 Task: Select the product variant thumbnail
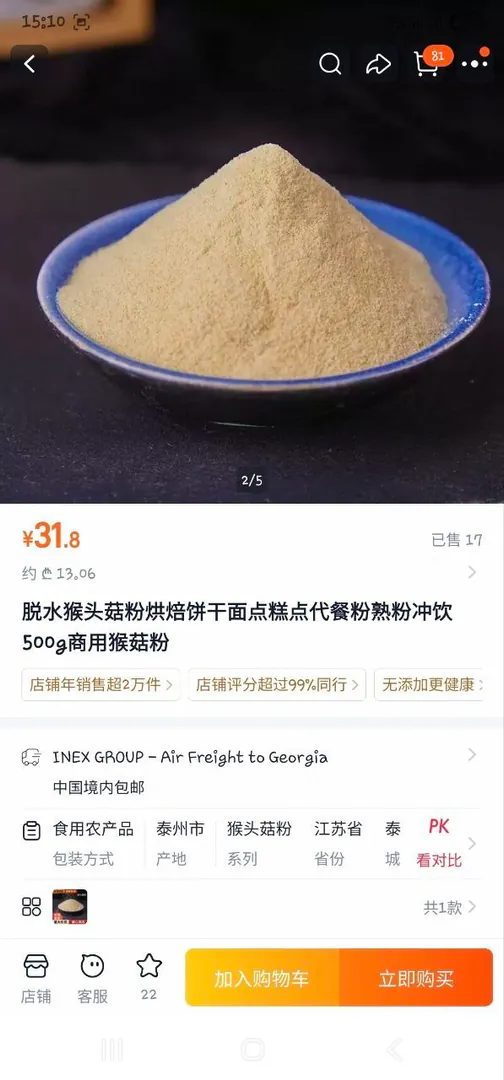[x=70, y=906]
